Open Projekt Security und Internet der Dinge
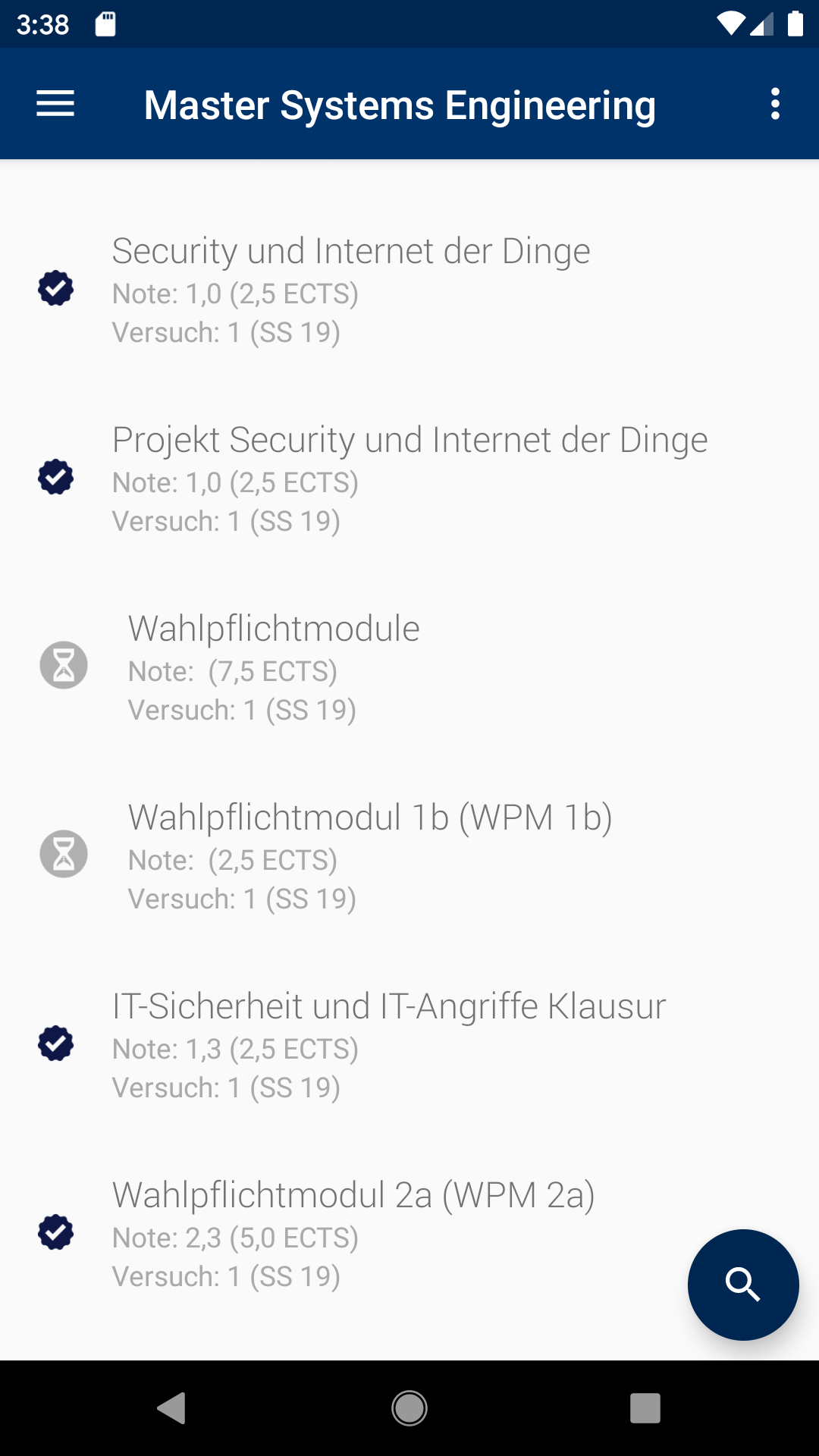 [409, 478]
